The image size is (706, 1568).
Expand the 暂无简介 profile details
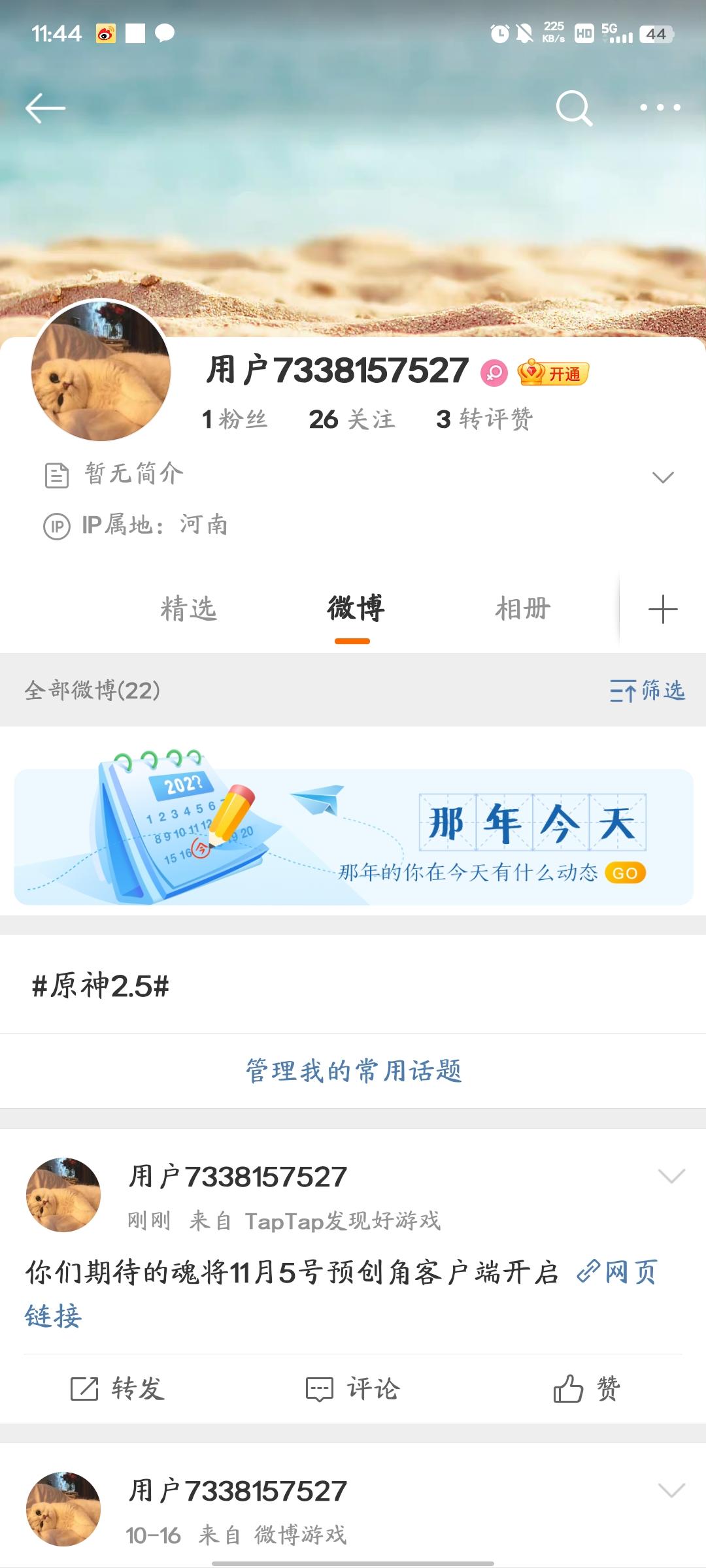pyautogui.click(x=662, y=477)
